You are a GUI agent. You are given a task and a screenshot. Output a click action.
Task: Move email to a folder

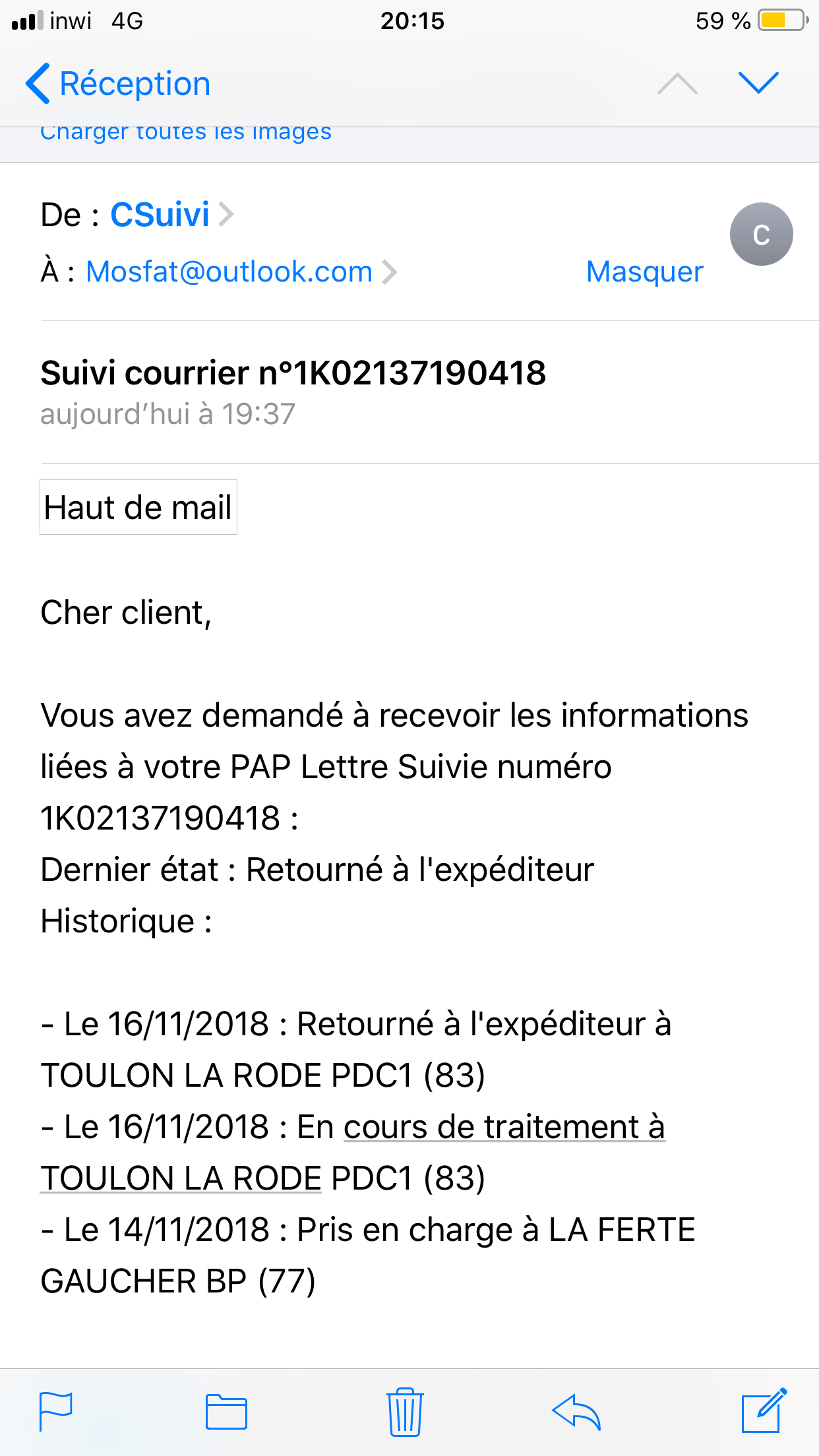point(226,1412)
